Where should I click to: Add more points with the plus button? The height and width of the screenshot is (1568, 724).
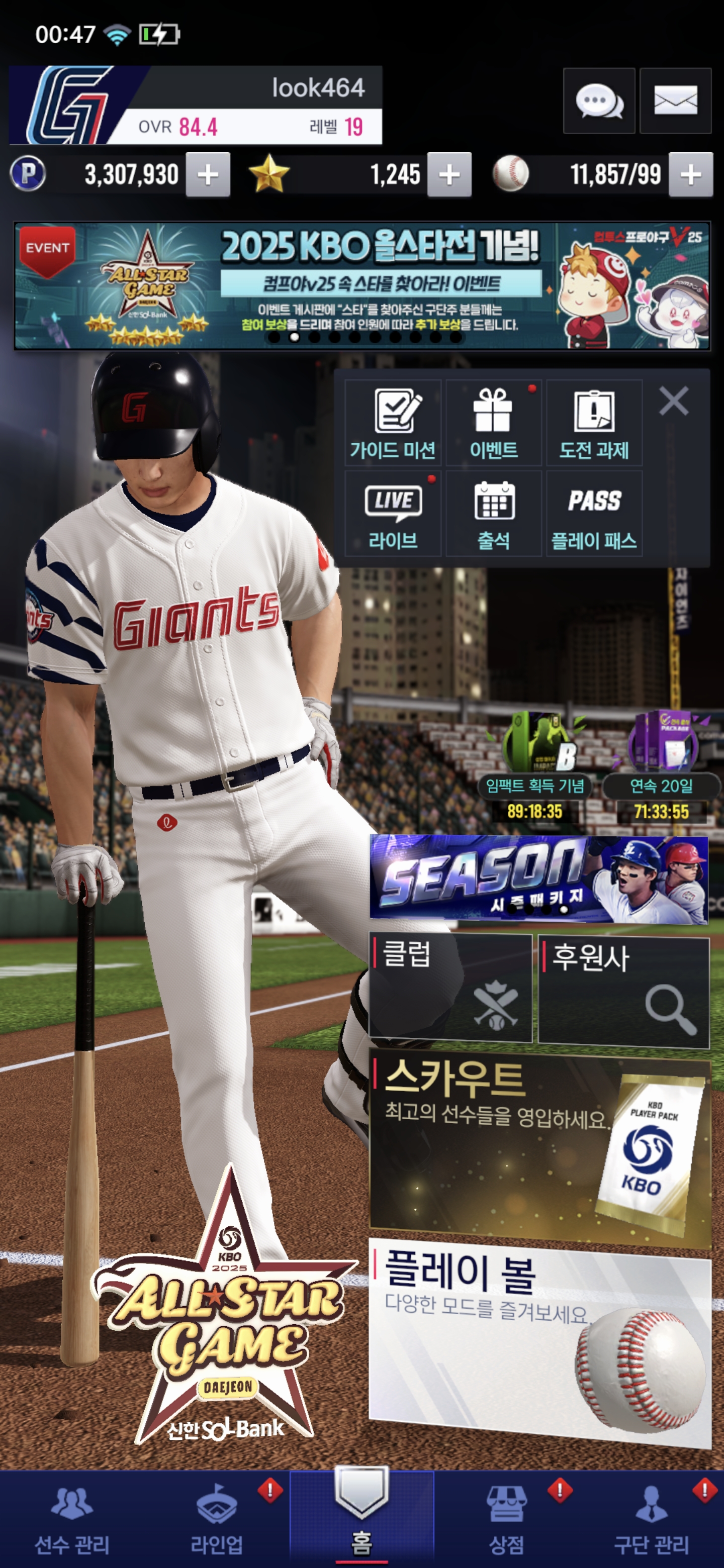click(208, 175)
